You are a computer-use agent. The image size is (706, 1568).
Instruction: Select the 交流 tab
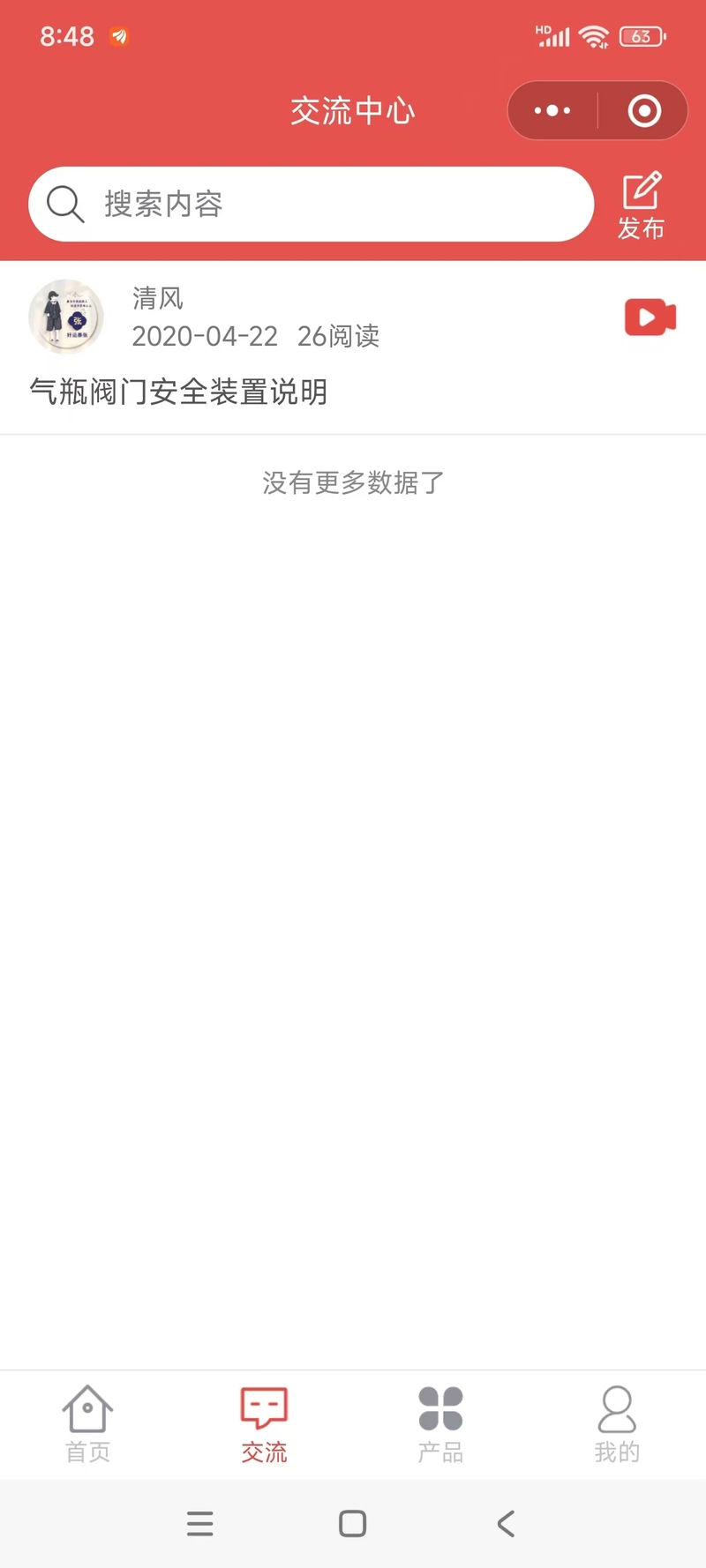[265, 1424]
